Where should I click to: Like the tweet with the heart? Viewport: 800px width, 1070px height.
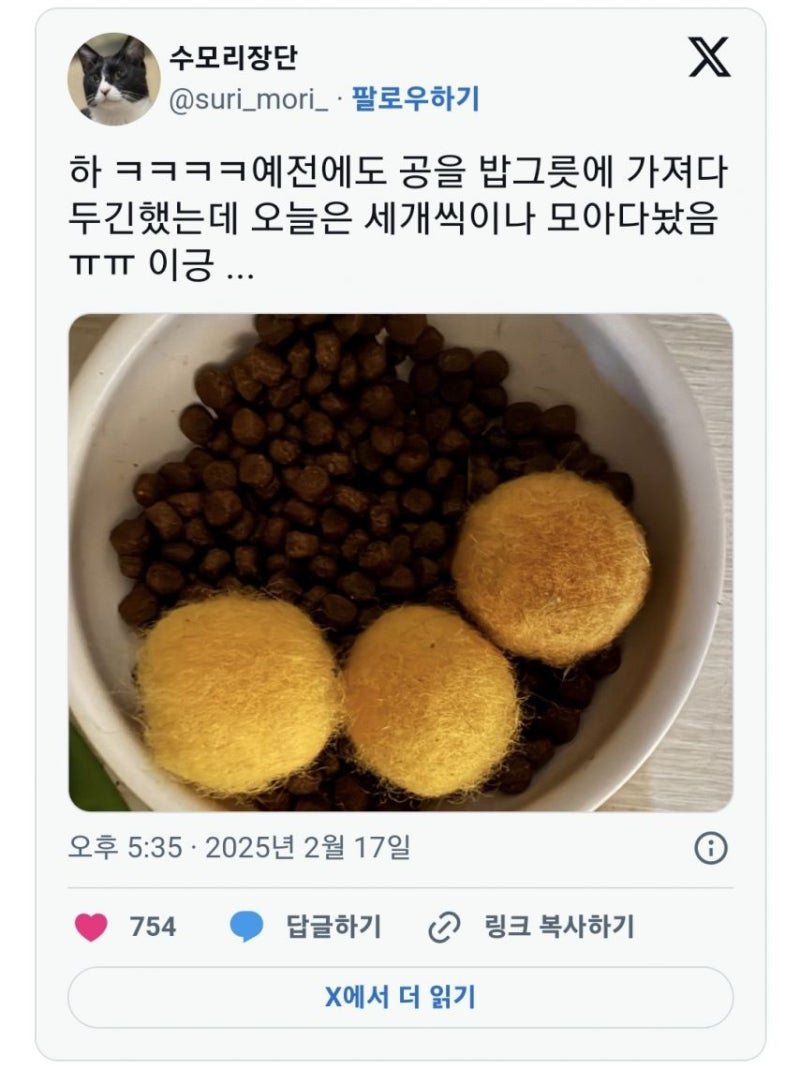[x=92, y=927]
